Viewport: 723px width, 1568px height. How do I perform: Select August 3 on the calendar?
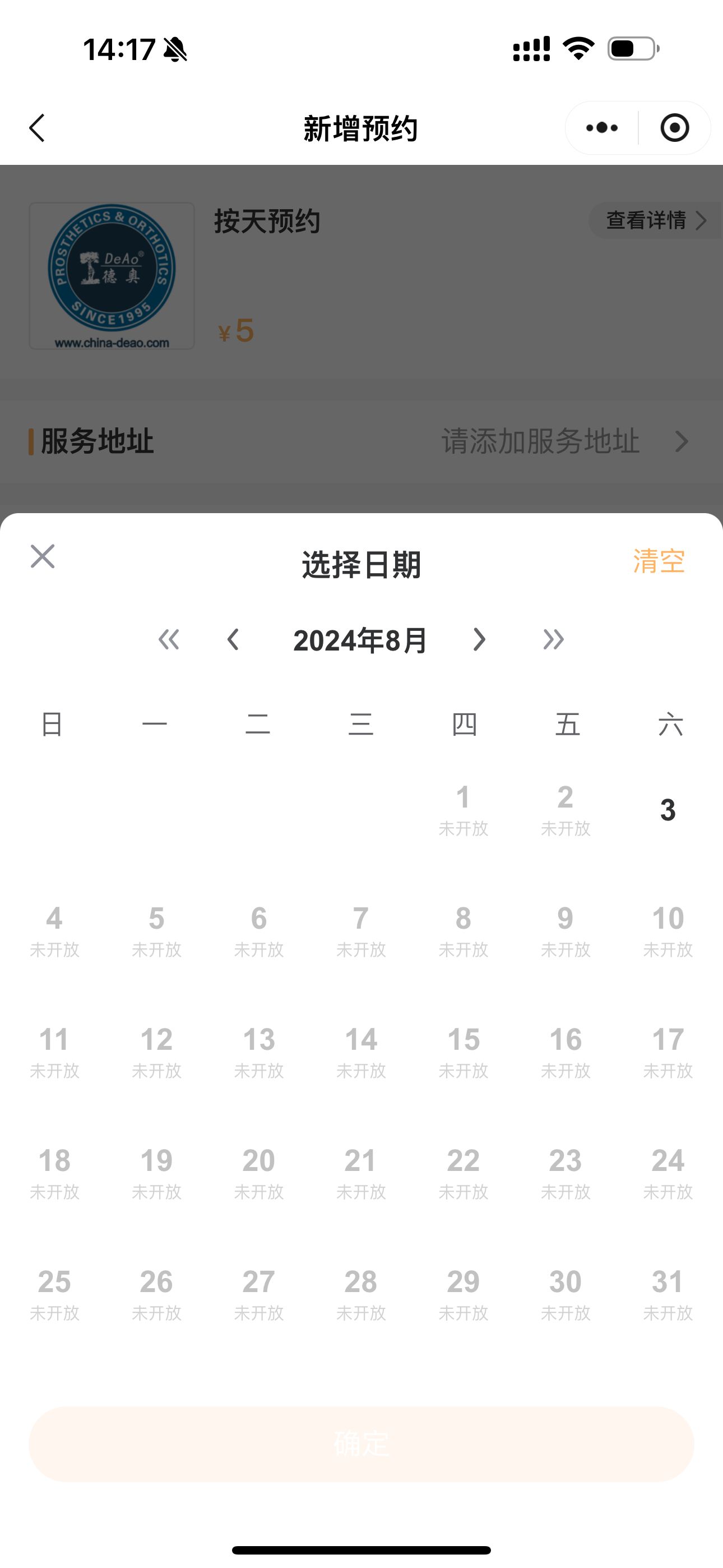(668, 810)
